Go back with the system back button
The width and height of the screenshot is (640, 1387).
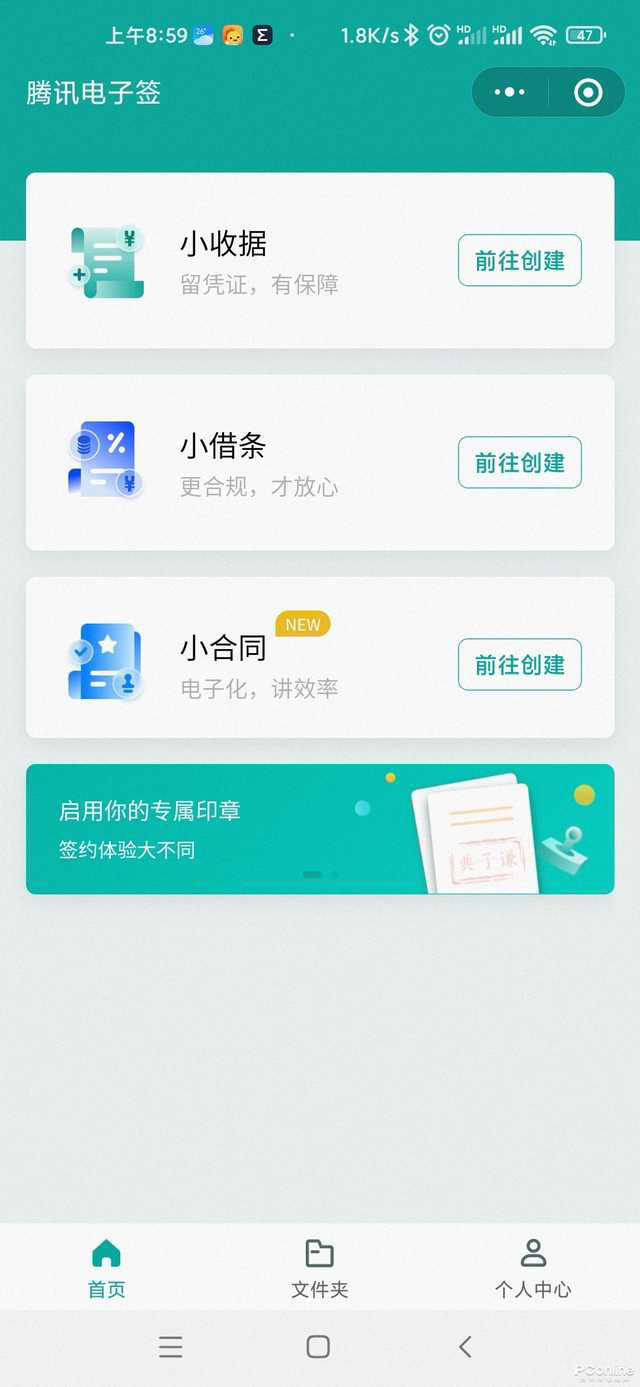pos(465,1347)
